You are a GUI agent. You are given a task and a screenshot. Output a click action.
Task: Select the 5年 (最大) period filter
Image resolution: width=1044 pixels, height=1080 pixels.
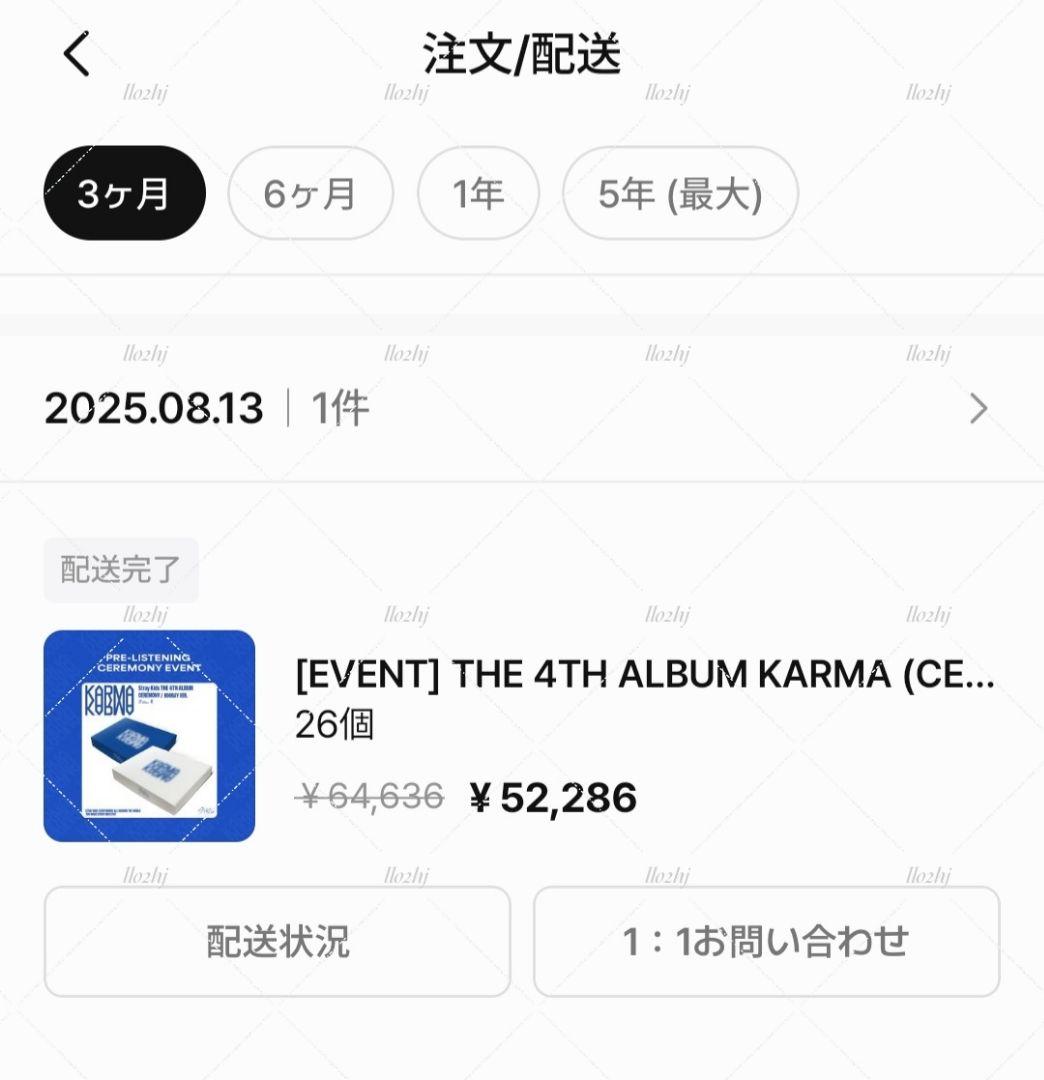click(x=679, y=195)
